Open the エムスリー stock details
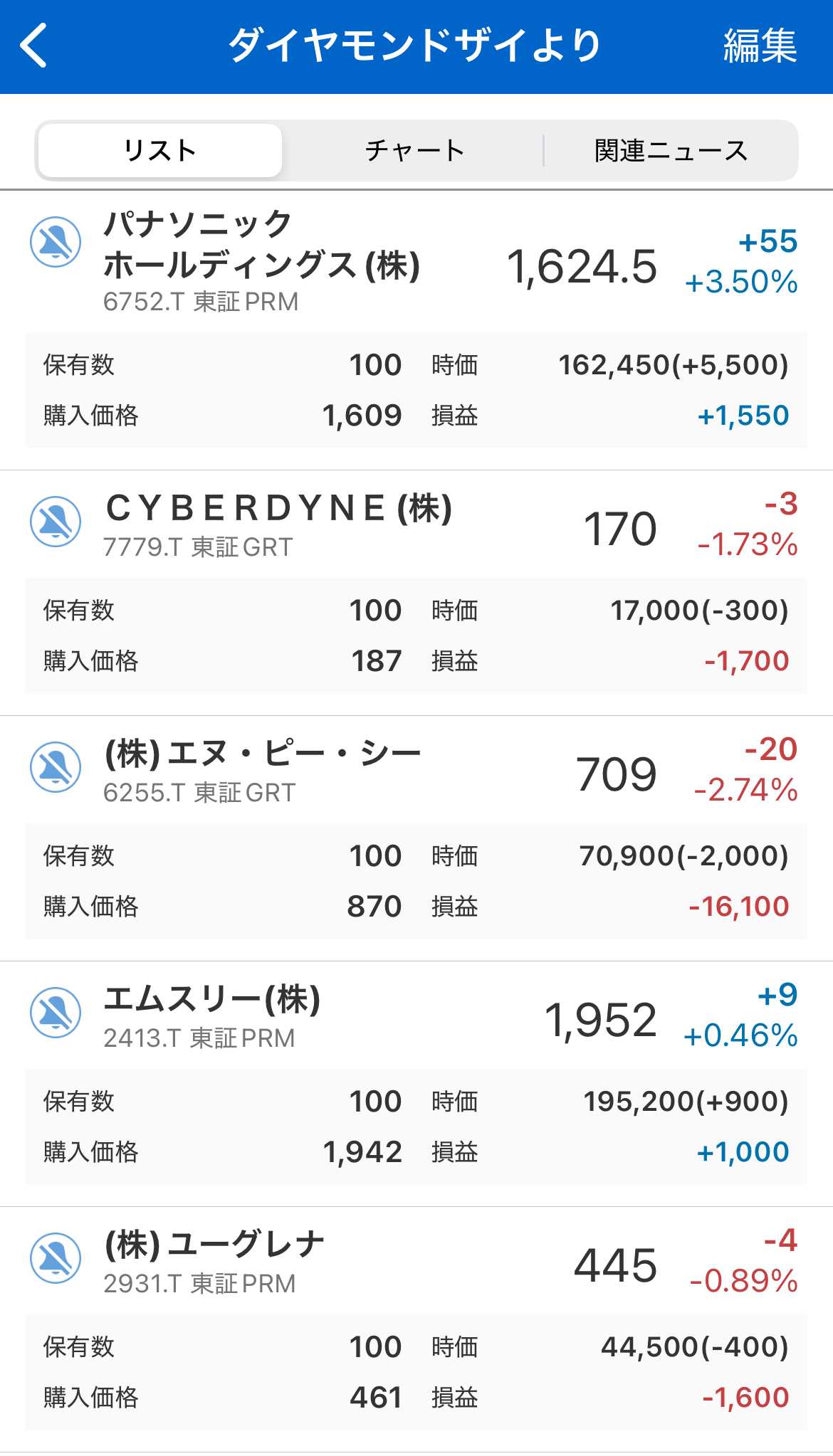Screen dimensions: 833x1456 pyautogui.click(x=416, y=1084)
